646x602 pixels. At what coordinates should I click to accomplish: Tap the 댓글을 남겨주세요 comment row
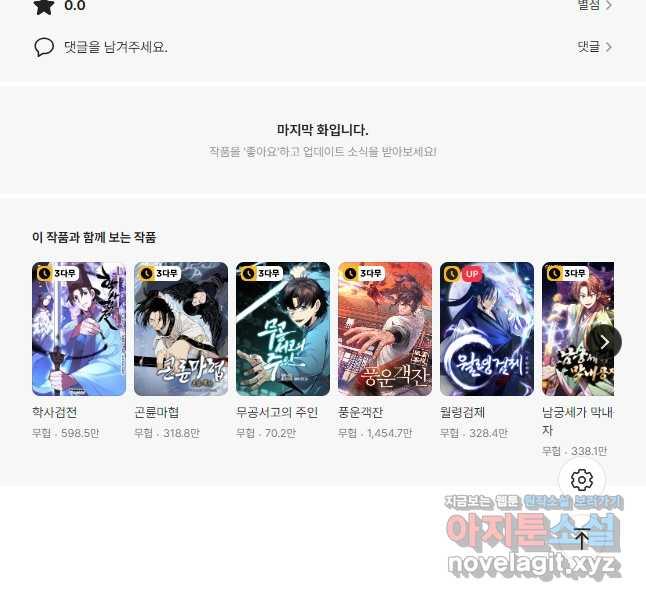tap(116, 47)
